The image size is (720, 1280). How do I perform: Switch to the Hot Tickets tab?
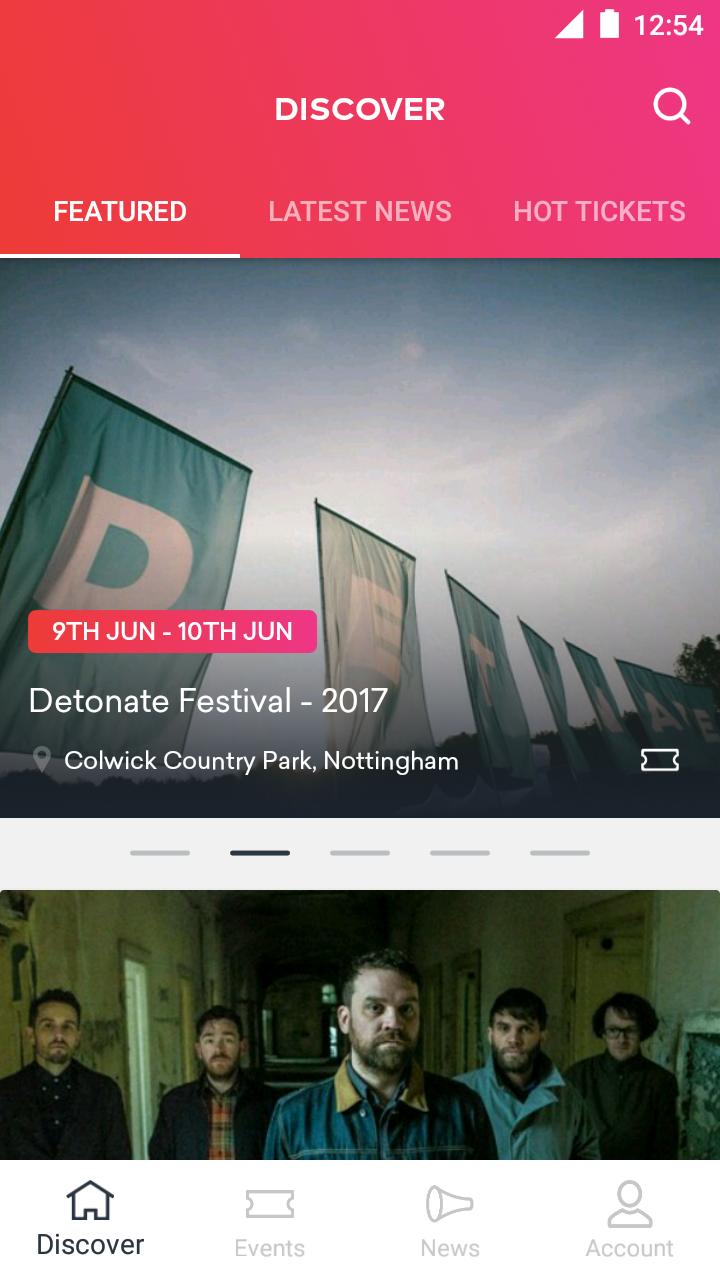[x=599, y=212]
